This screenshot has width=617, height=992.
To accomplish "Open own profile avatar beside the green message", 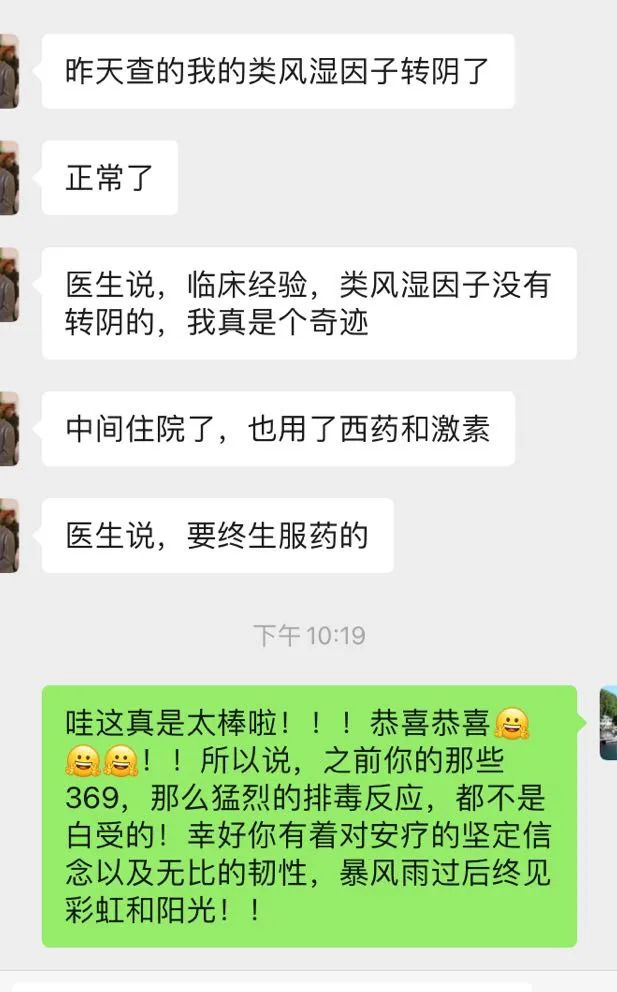I will tap(608, 723).
